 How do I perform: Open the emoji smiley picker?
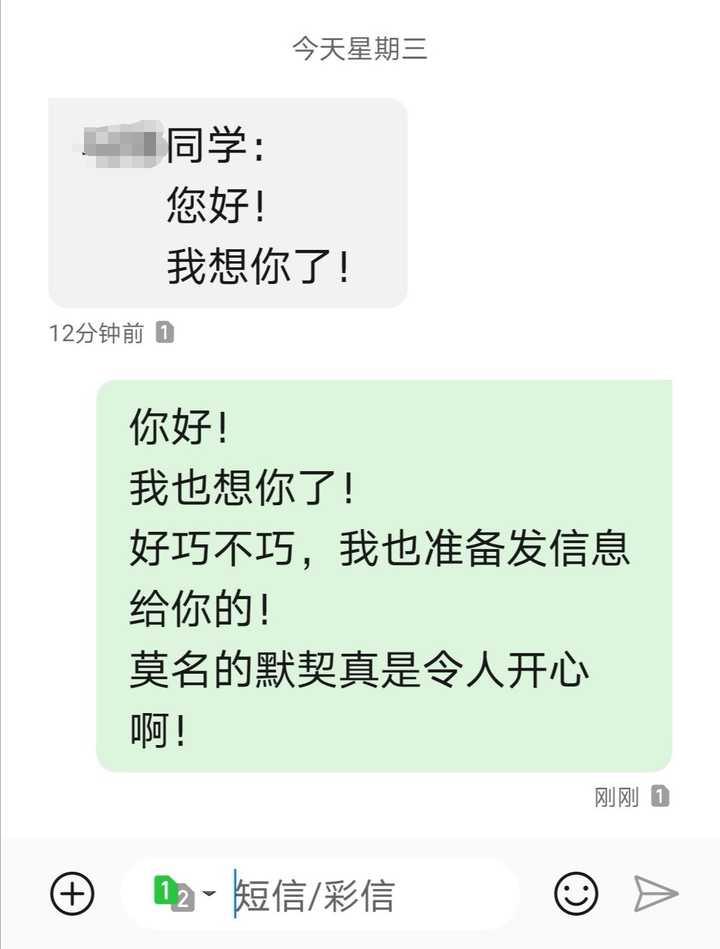click(x=576, y=893)
